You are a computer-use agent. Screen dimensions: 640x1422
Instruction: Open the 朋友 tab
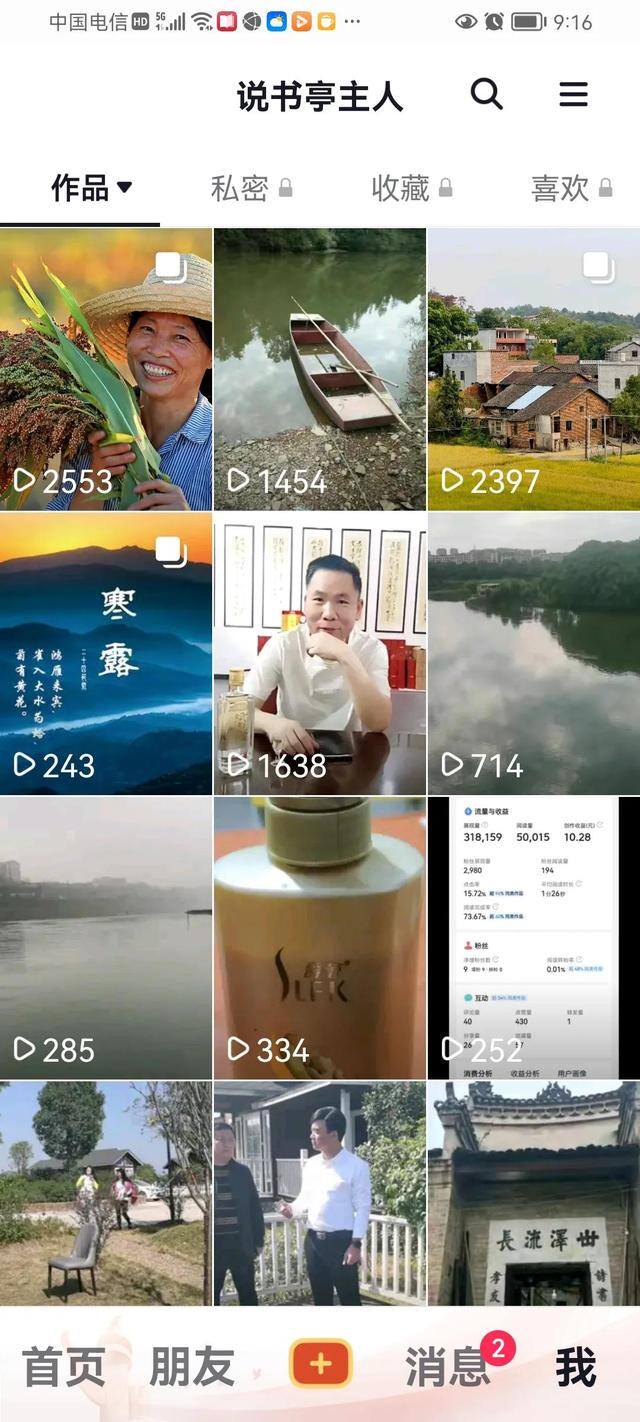(x=192, y=1367)
